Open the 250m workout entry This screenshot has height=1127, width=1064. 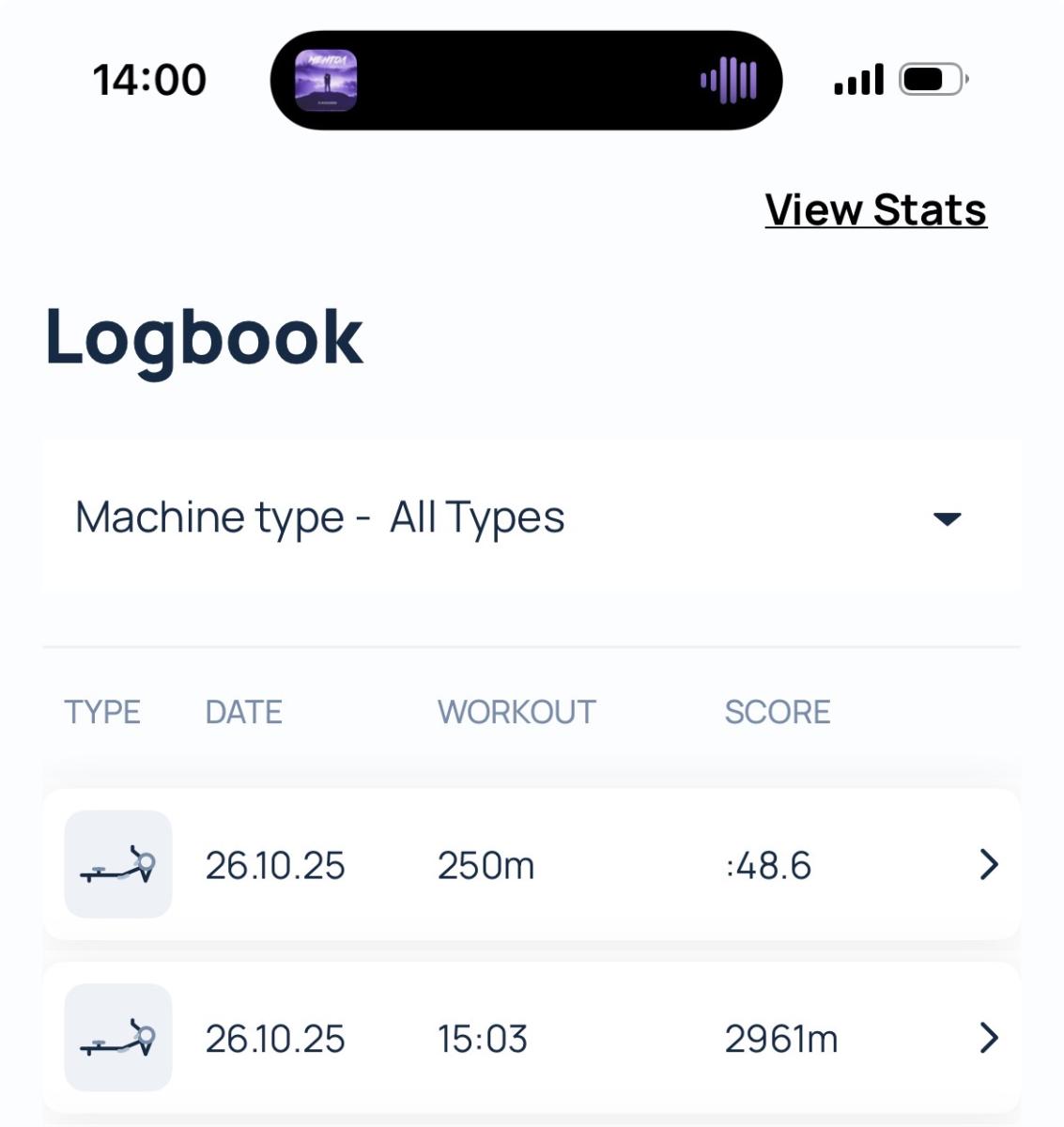pyautogui.click(x=531, y=864)
